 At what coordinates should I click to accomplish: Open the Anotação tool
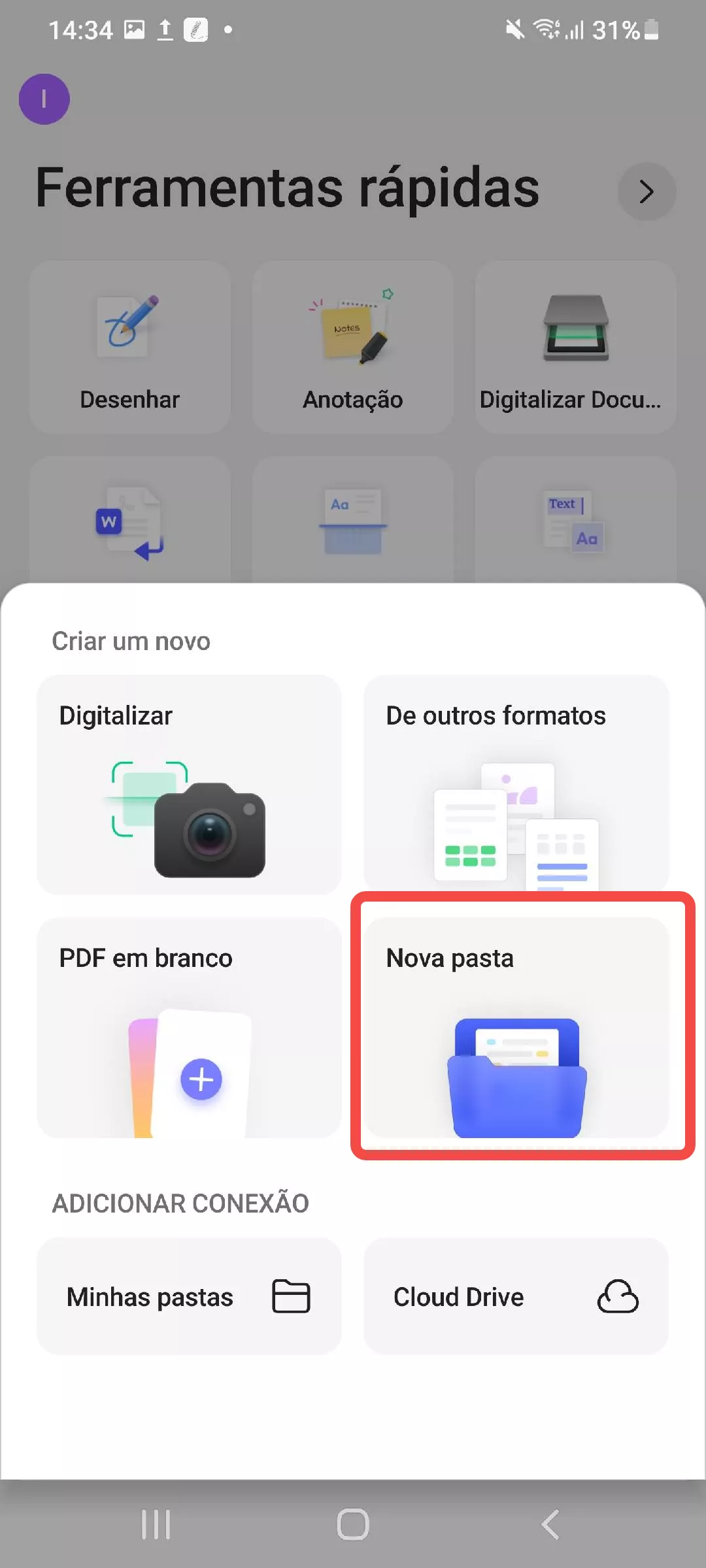(352, 348)
